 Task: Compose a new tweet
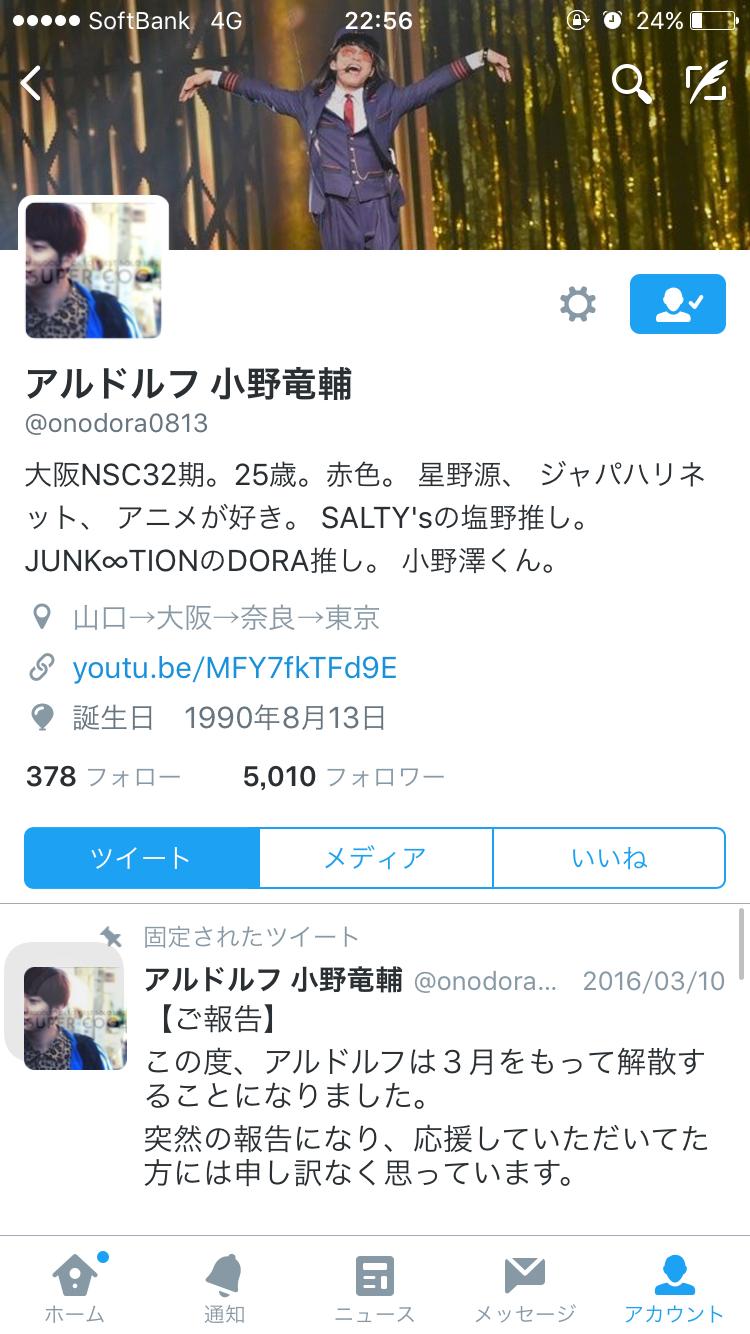(x=707, y=84)
